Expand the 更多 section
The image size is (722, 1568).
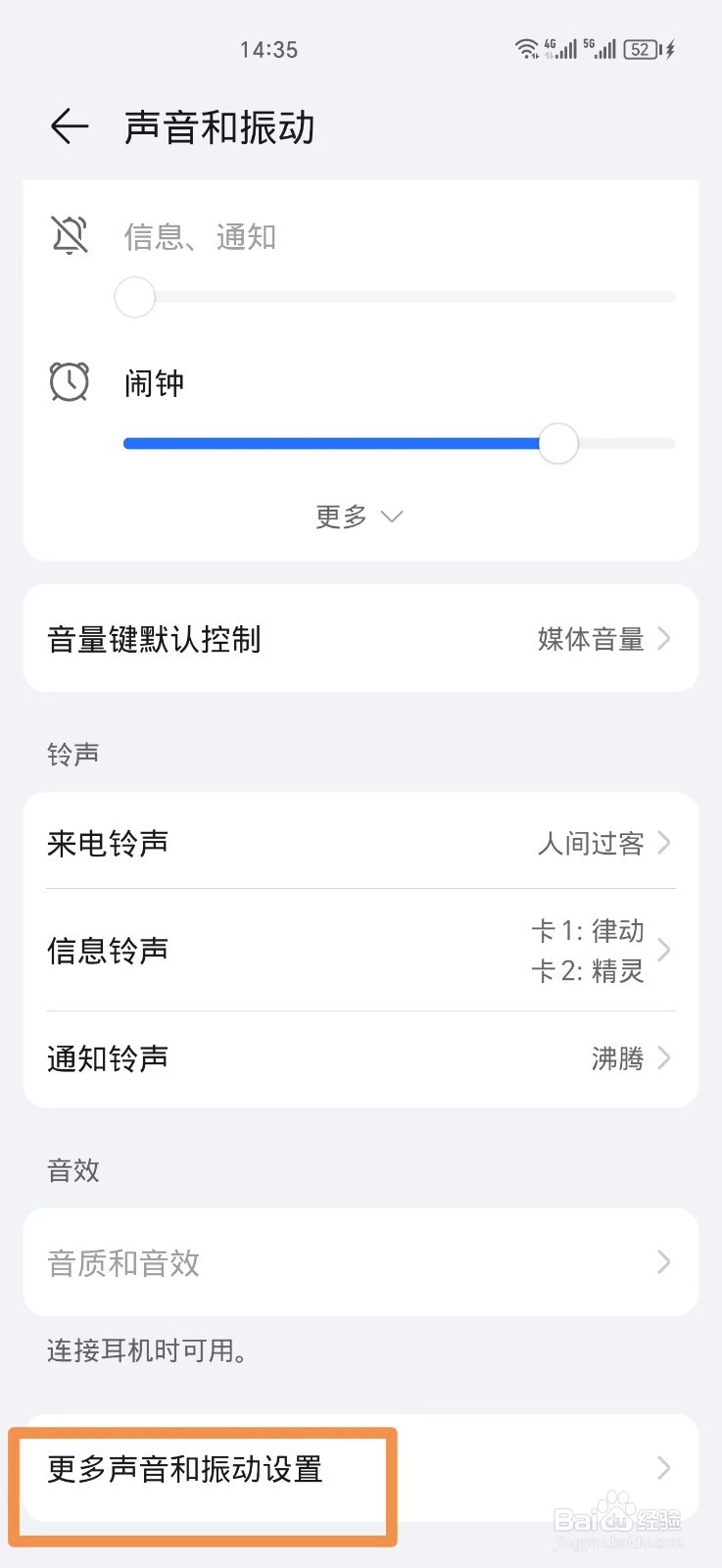click(359, 516)
